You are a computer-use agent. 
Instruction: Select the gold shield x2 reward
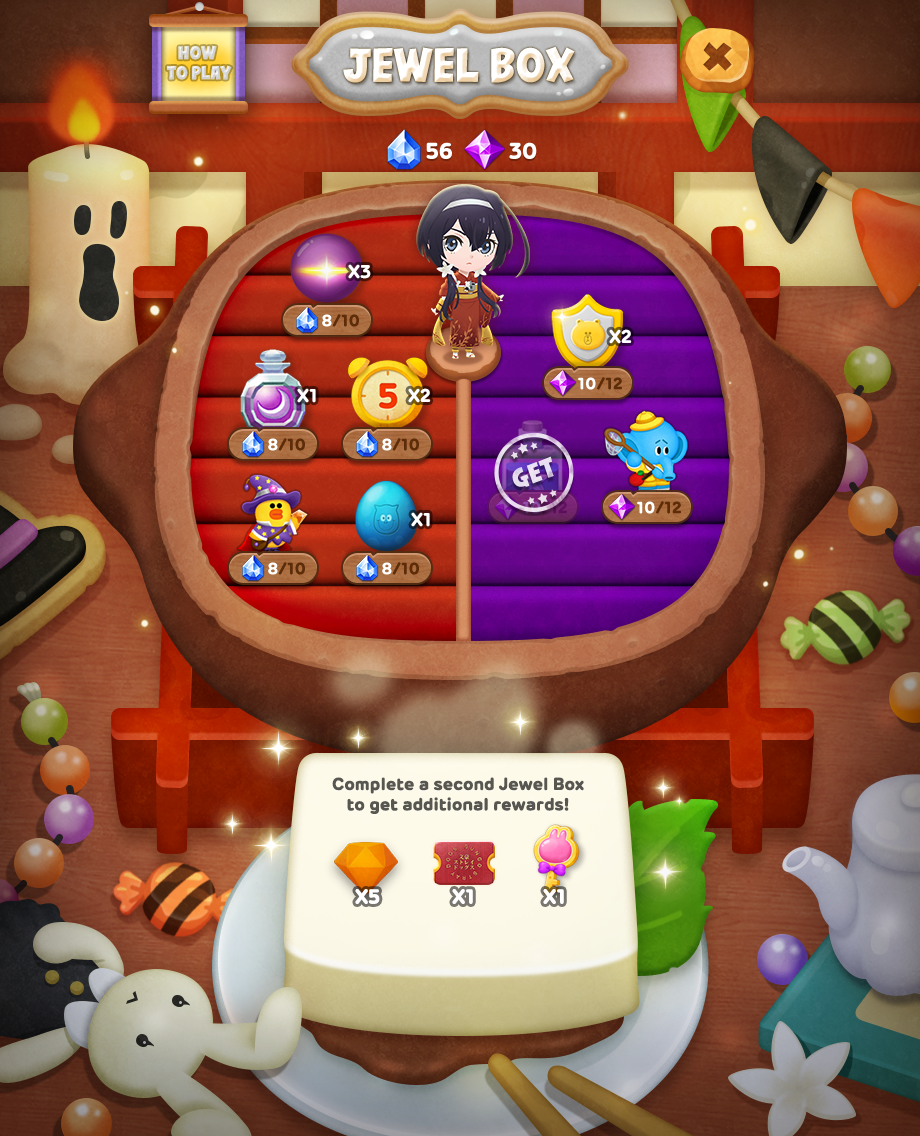click(587, 332)
